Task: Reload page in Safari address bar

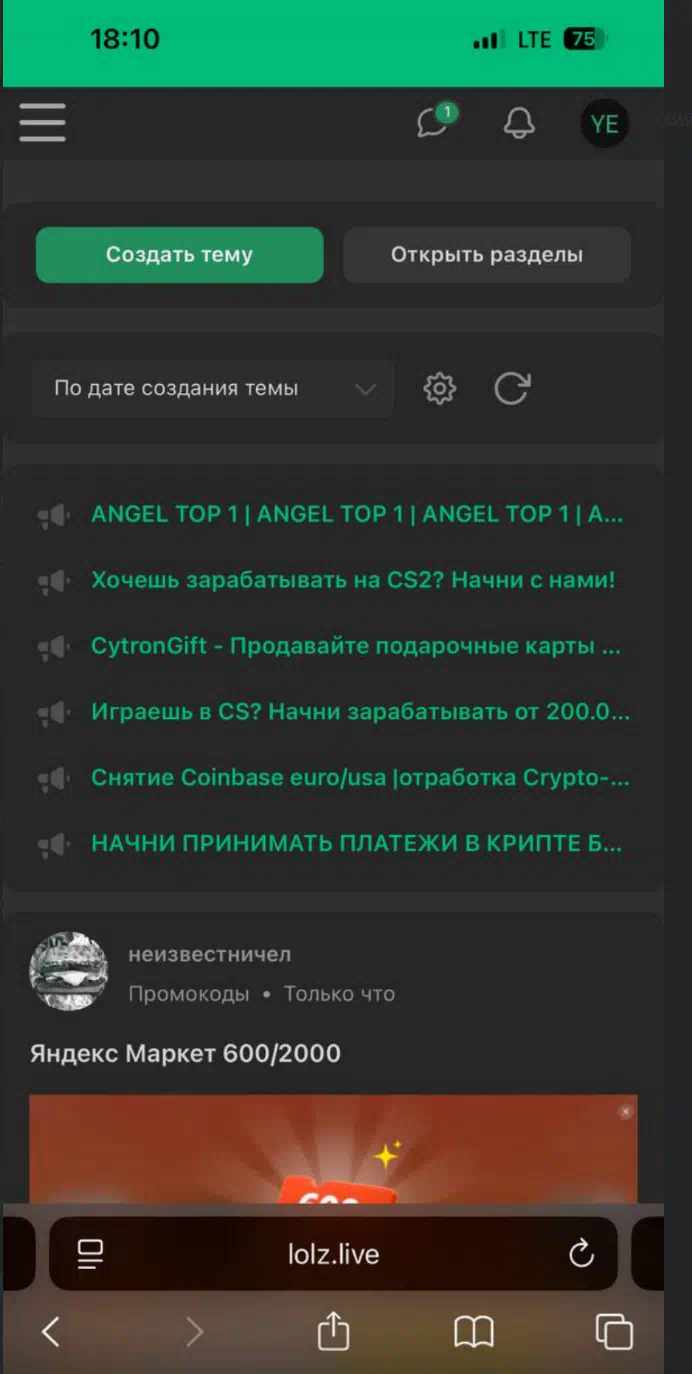Action: click(x=581, y=1254)
